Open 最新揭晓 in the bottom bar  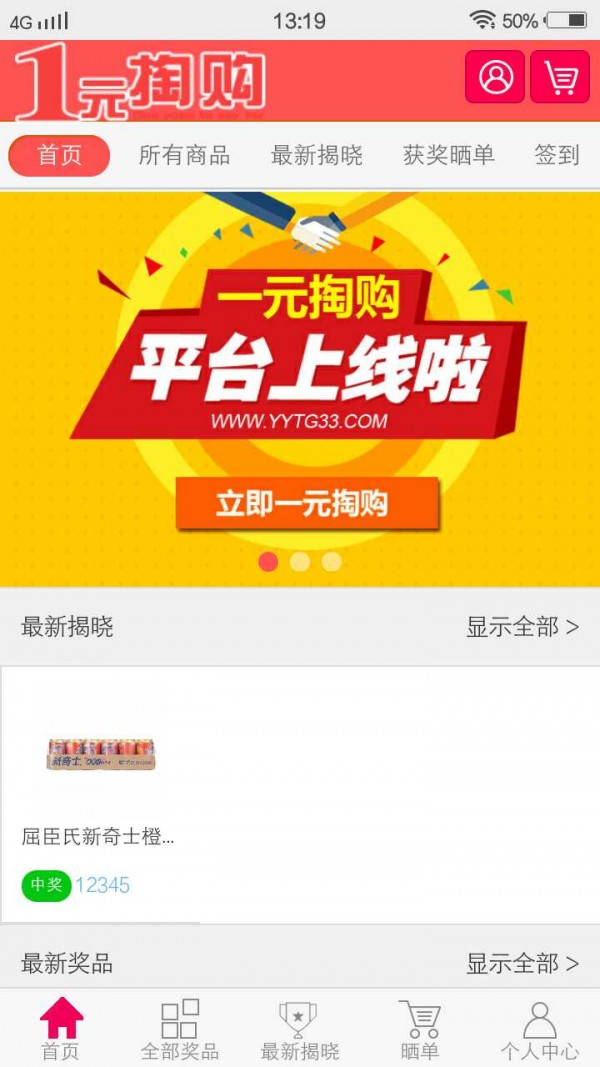click(300, 1029)
